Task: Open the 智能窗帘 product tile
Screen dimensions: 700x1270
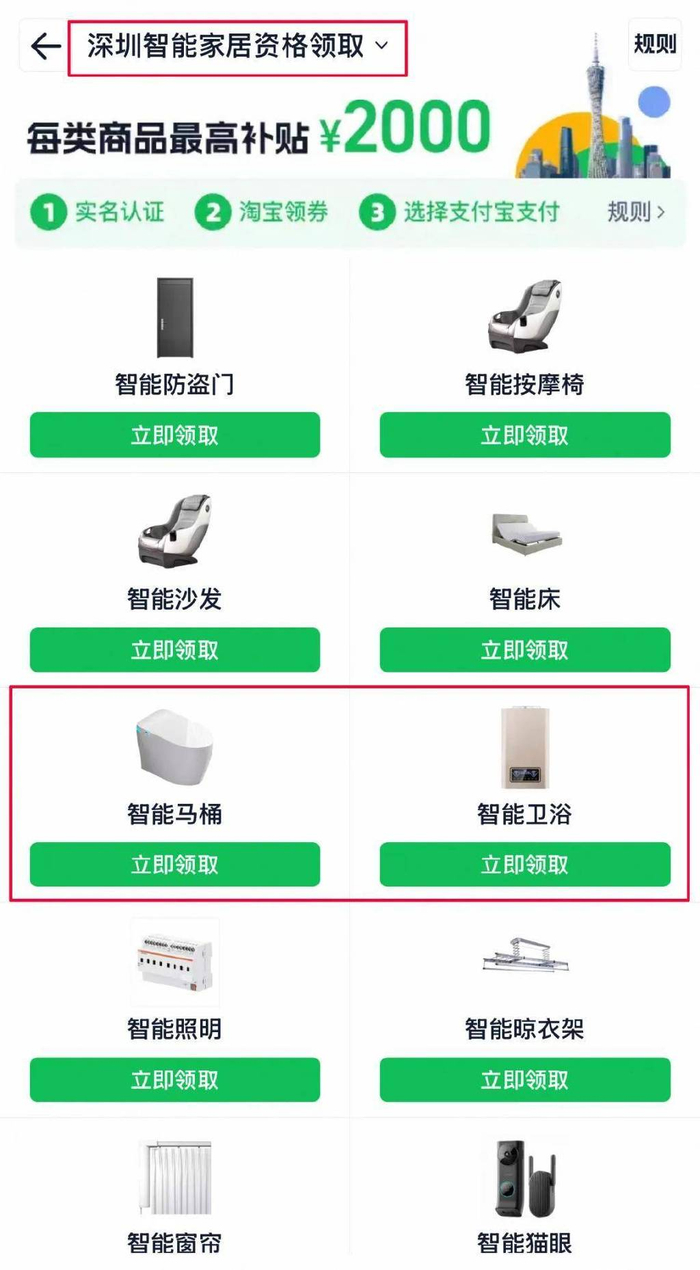Action: (175, 1195)
